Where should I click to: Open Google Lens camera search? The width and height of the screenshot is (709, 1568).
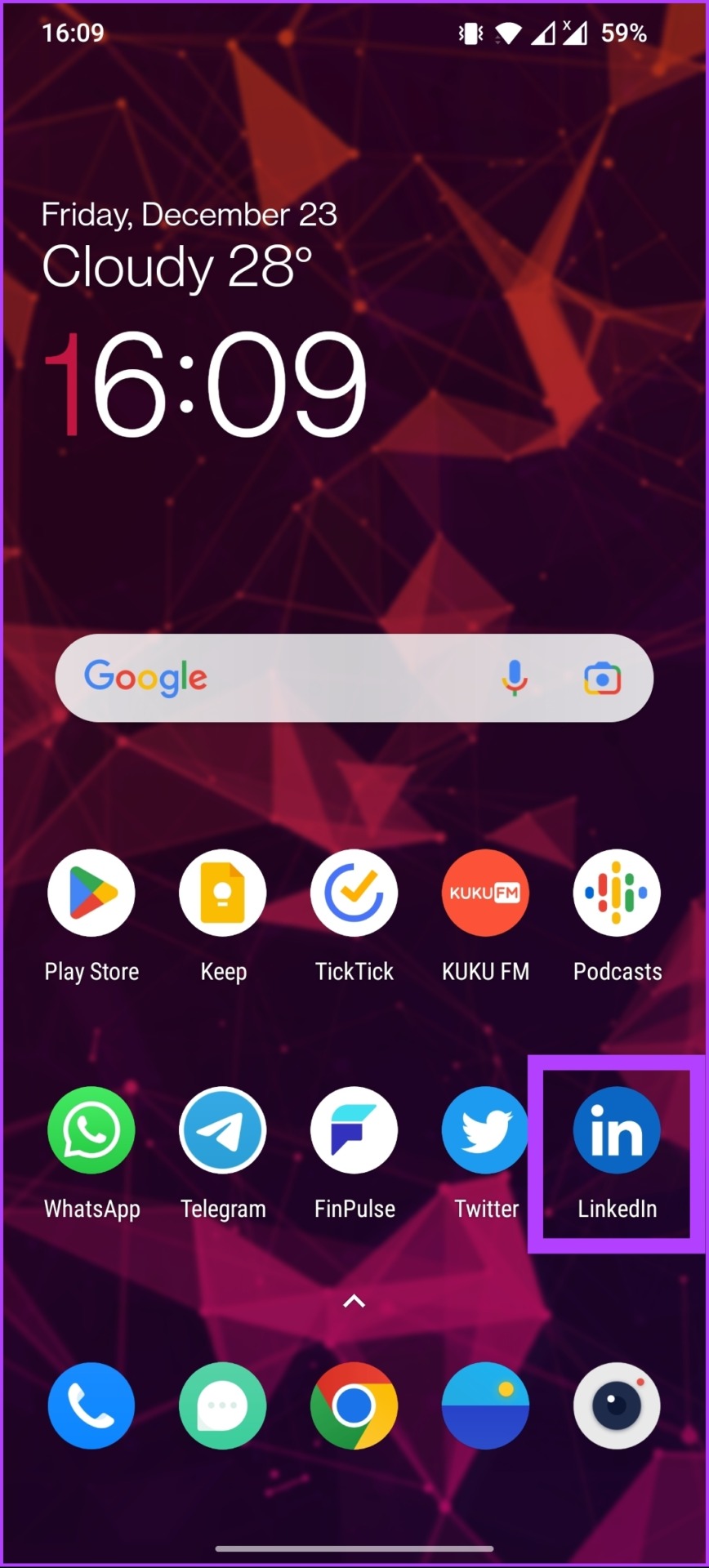pos(602,678)
